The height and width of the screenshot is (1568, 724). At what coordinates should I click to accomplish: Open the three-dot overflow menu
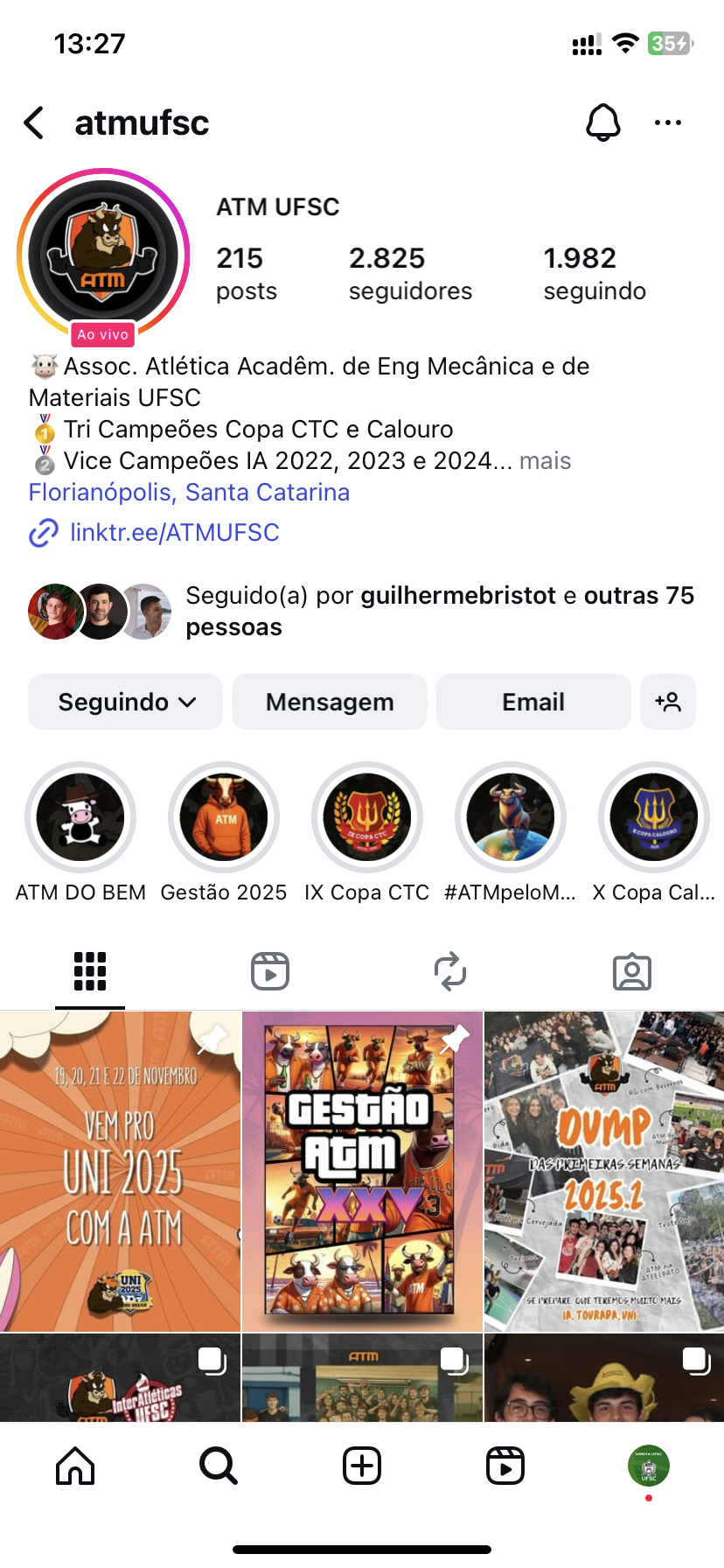tap(668, 123)
